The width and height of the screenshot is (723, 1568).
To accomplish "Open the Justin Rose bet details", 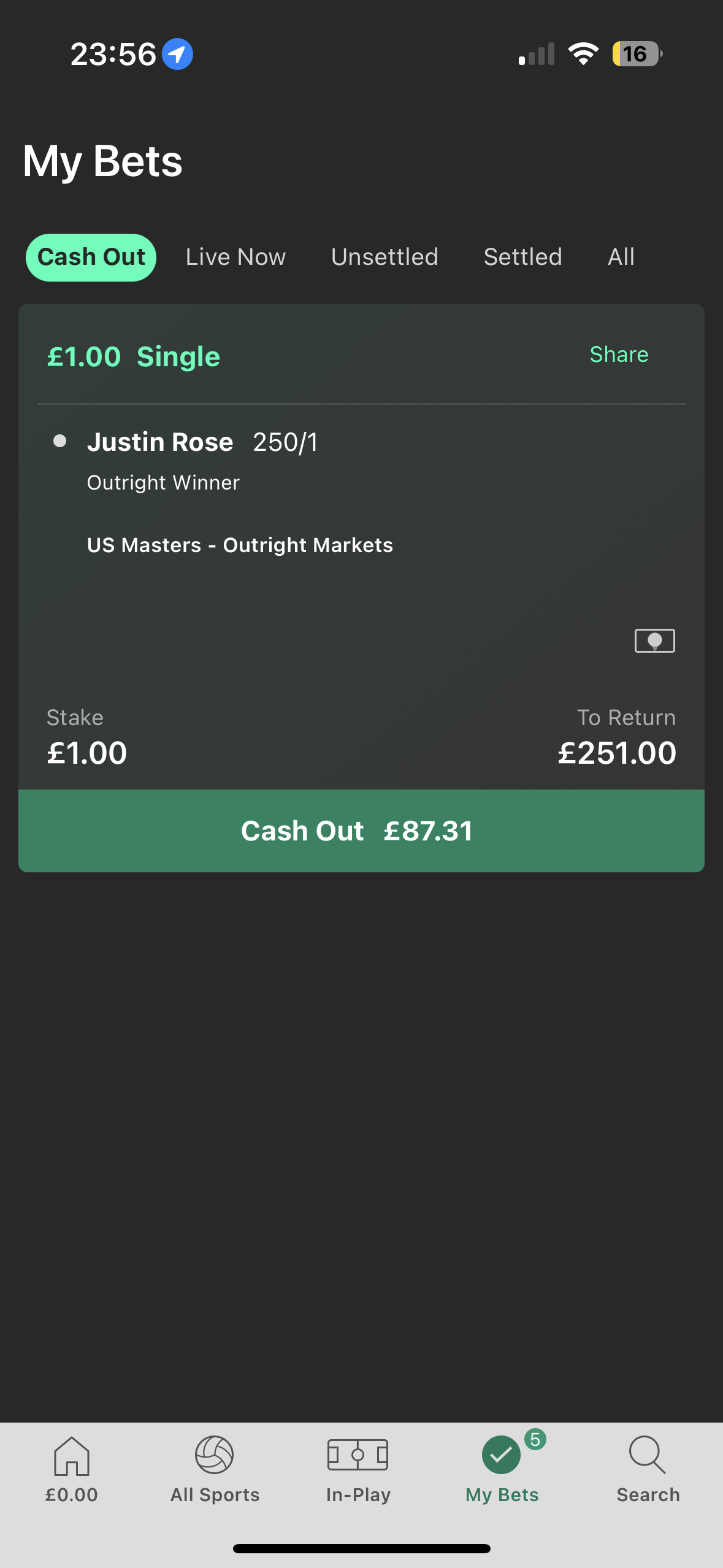I will pos(161,442).
